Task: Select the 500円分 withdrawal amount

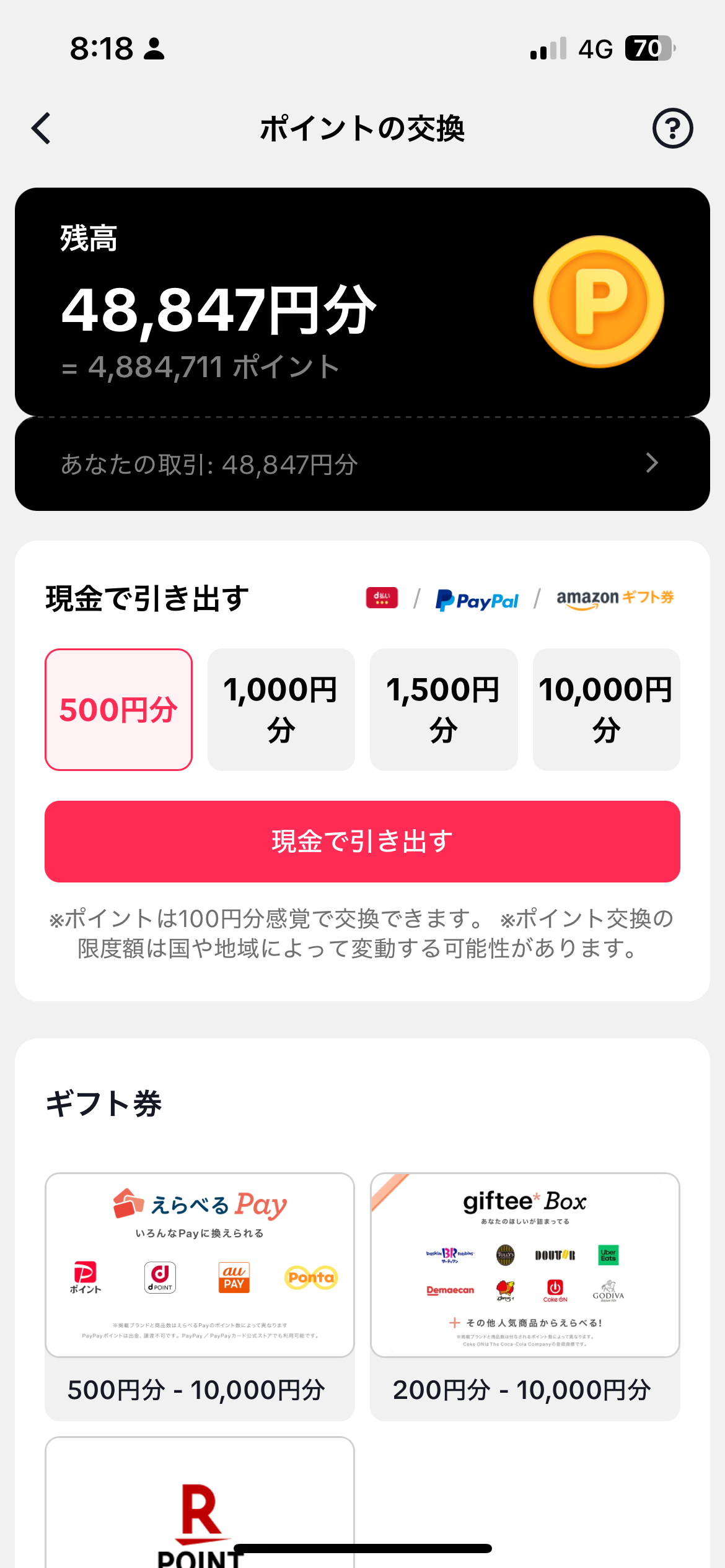Action: (118, 710)
